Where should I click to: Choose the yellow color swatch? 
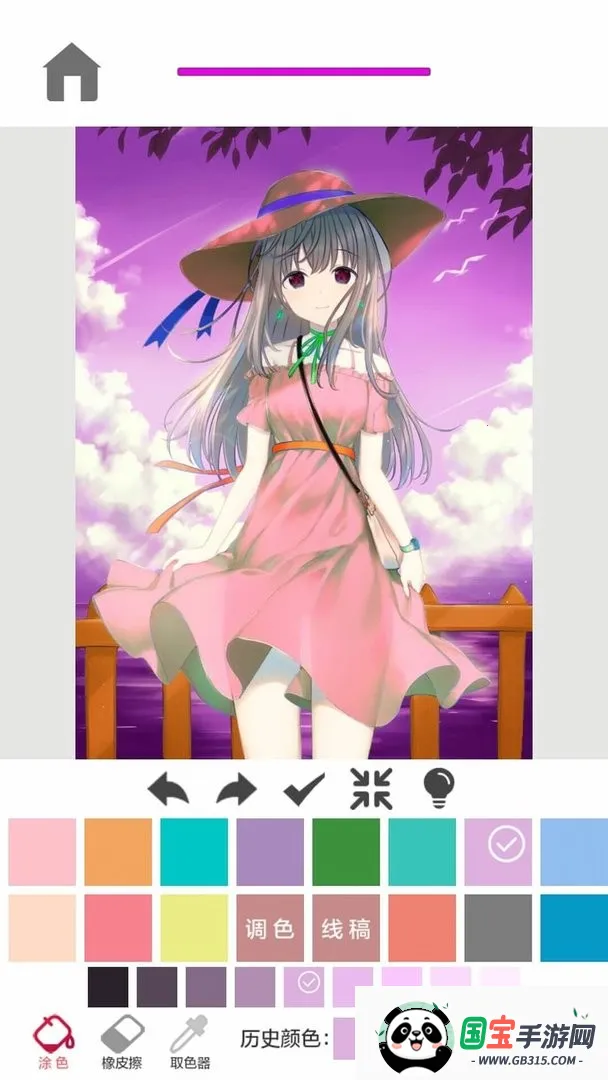coord(194,928)
